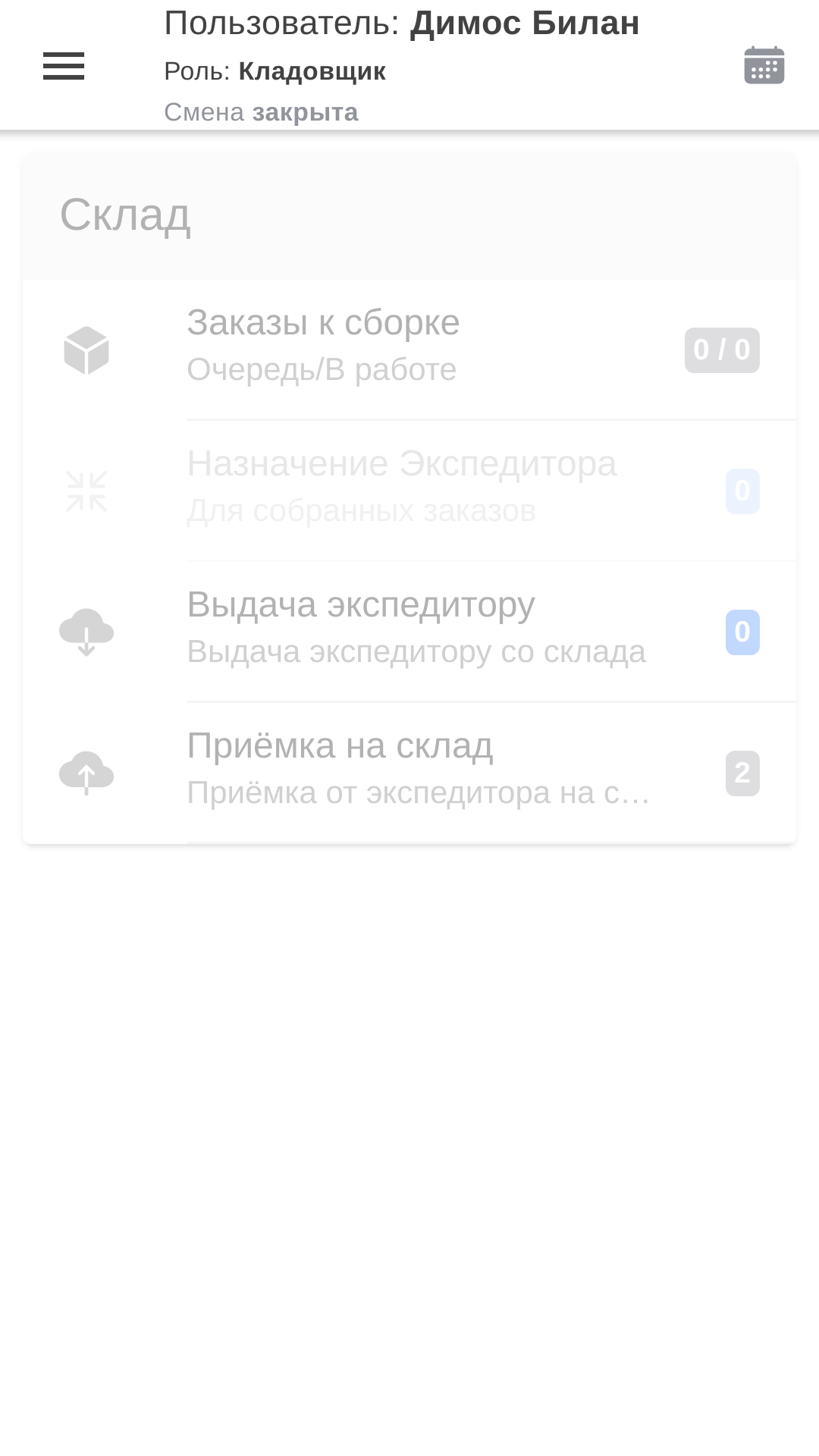The height and width of the screenshot is (1456, 819).
Task: Click the 0 badge on Выдача экспедитору
Action: coord(742,630)
